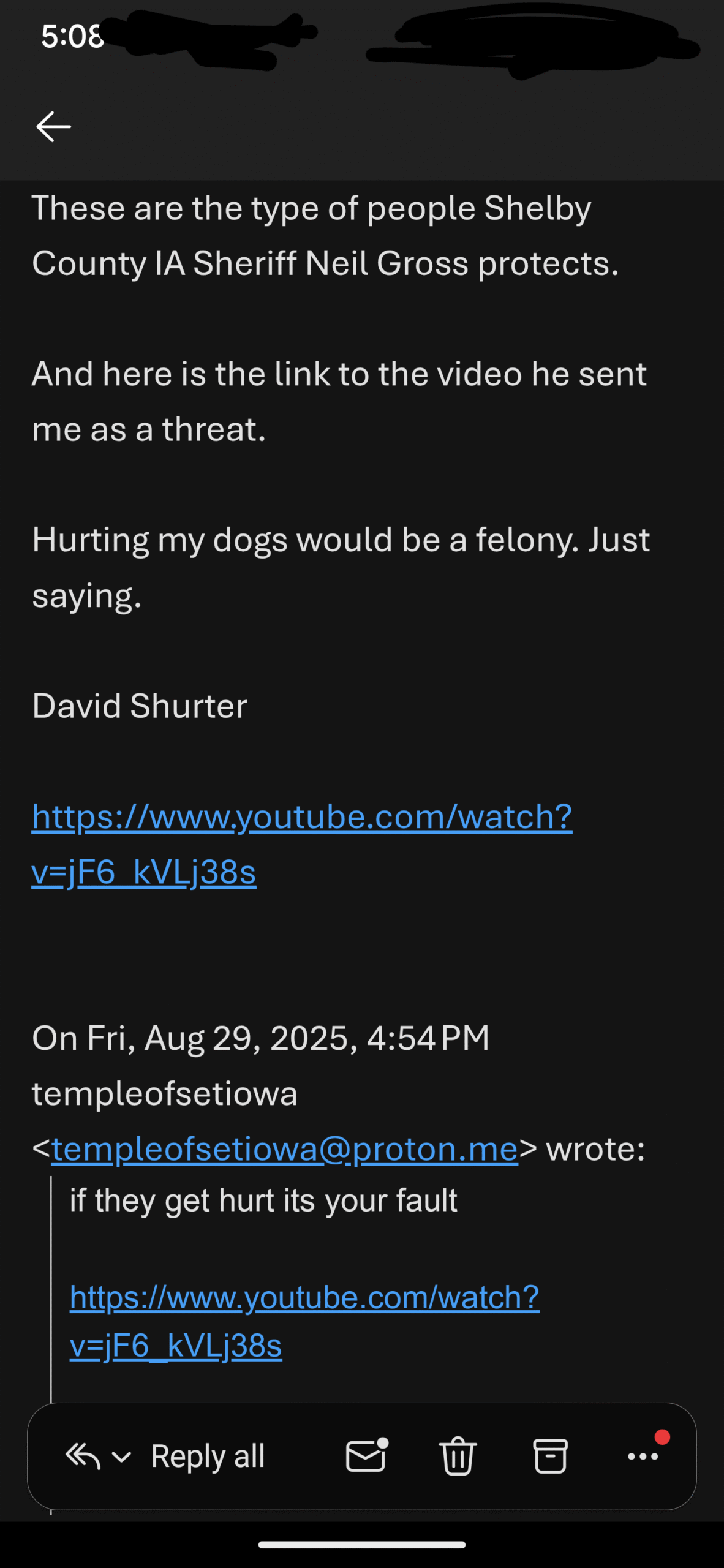
Task: Open the three-dot more options menu
Action: tap(644, 1455)
